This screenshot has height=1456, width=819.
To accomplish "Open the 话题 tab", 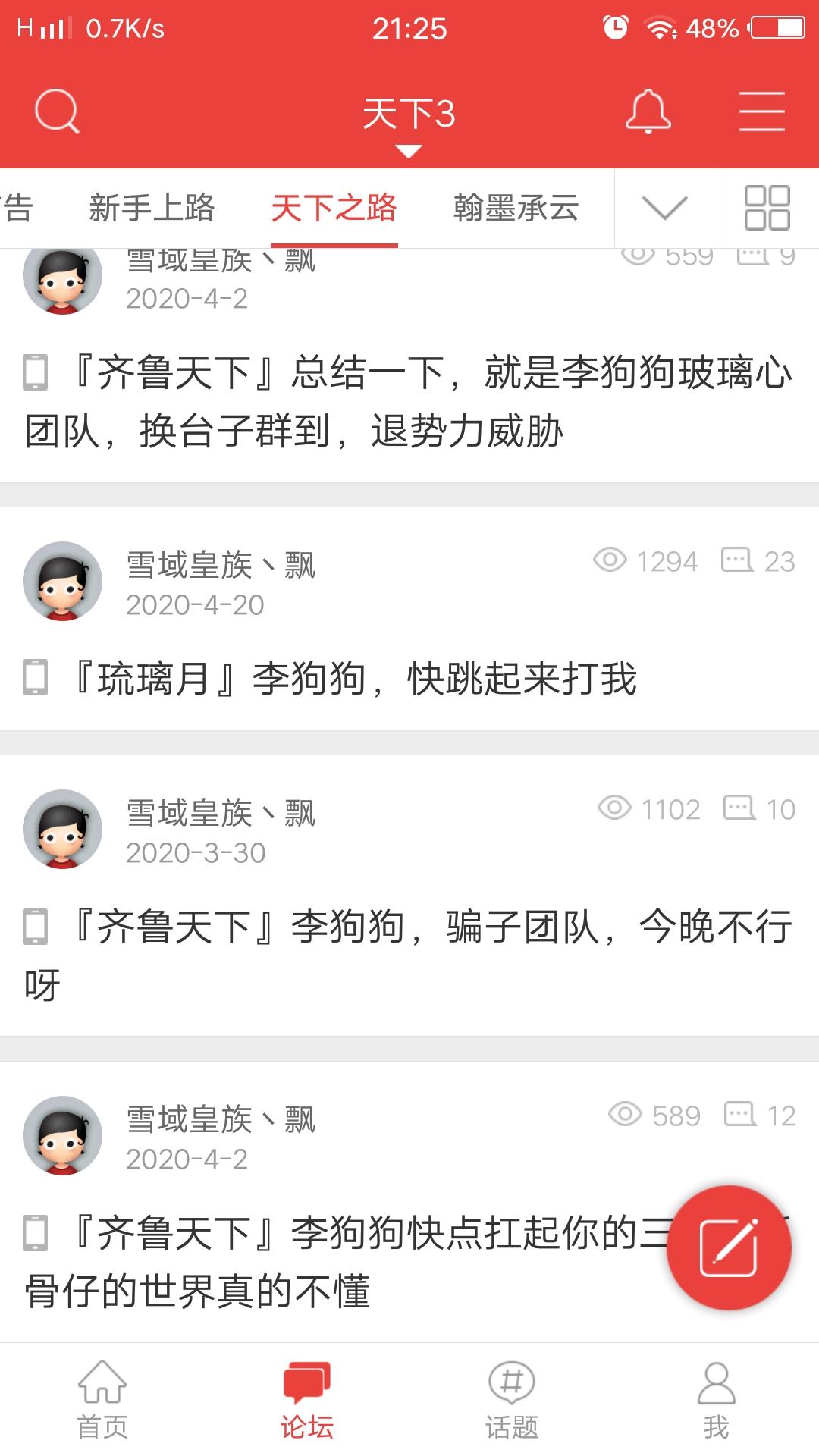I will (512, 1400).
